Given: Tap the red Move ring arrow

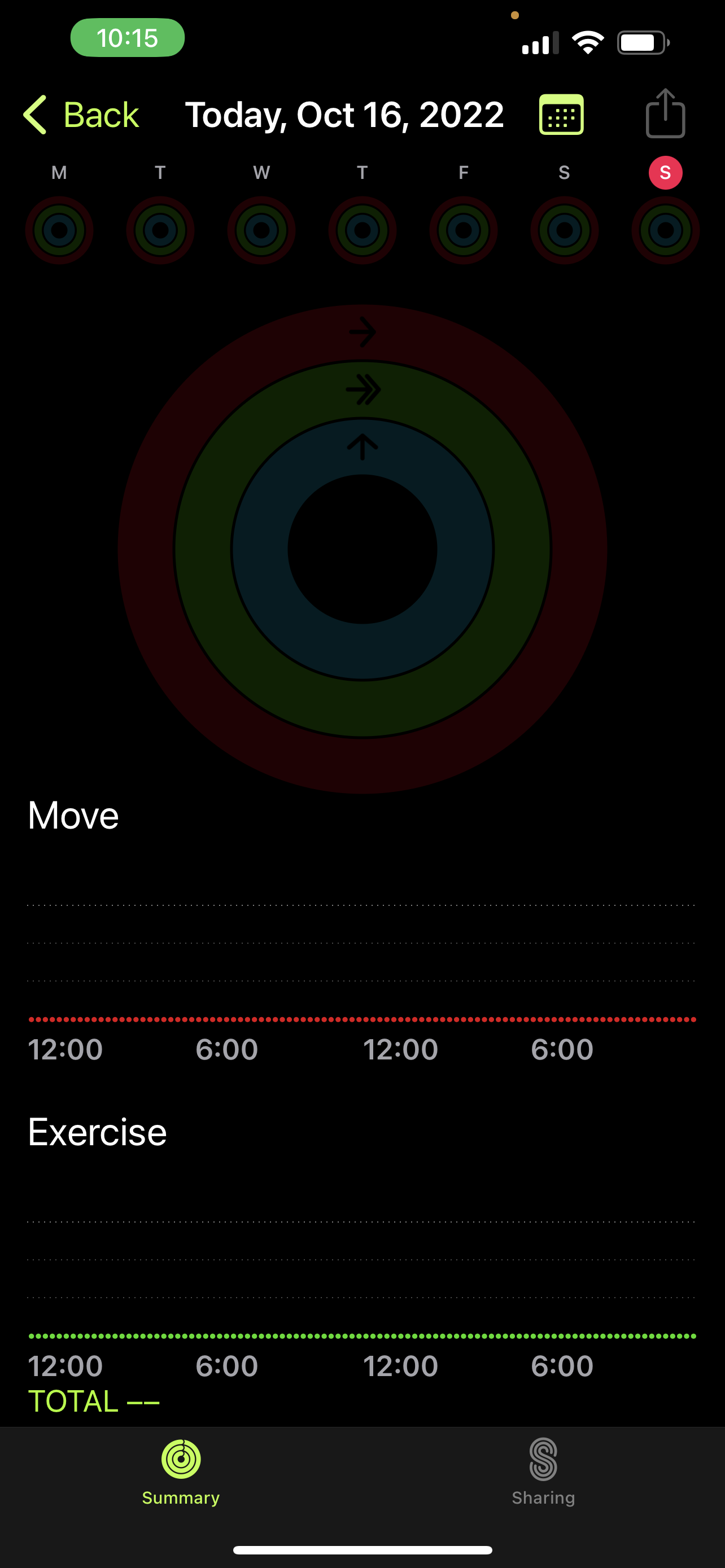Looking at the screenshot, I should [362, 332].
